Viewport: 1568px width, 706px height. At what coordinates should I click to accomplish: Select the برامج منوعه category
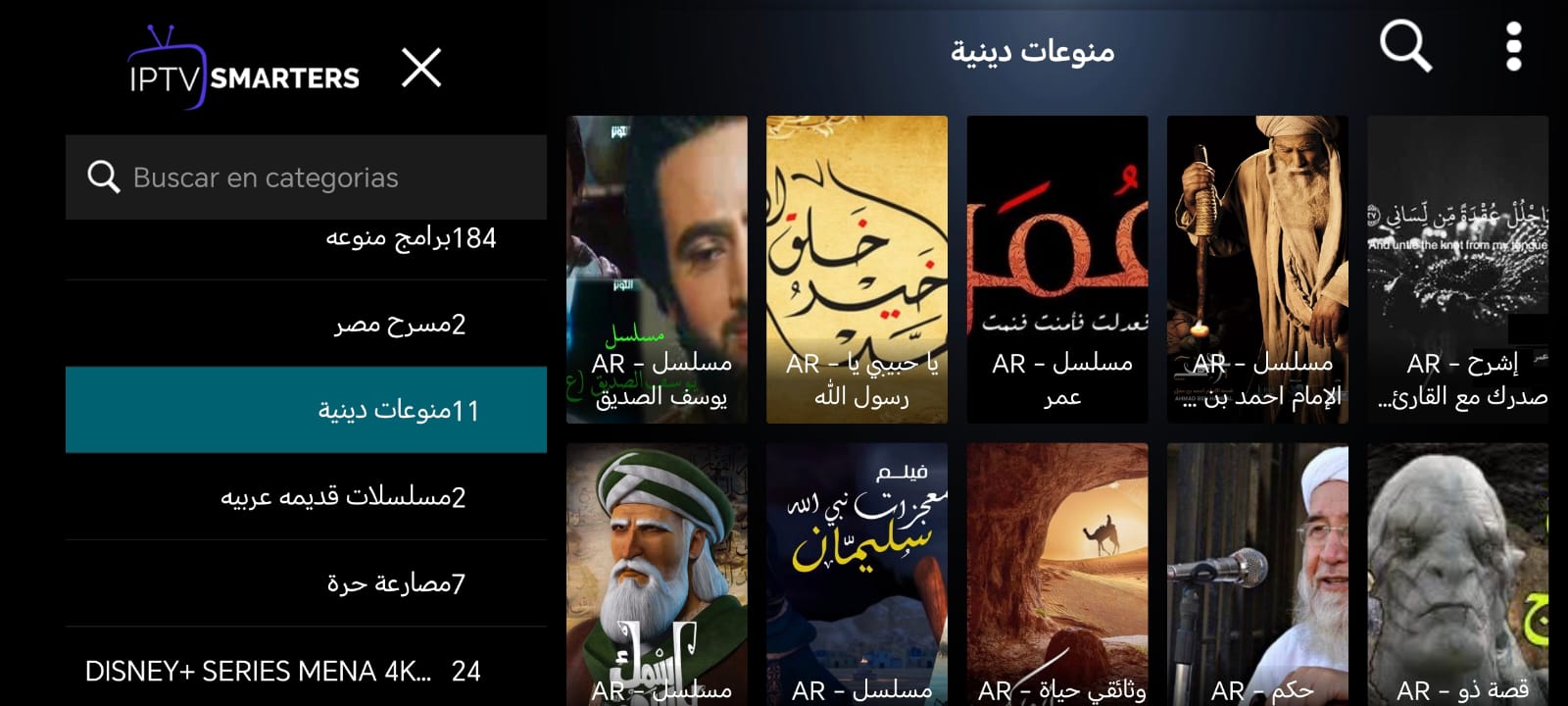(306, 238)
